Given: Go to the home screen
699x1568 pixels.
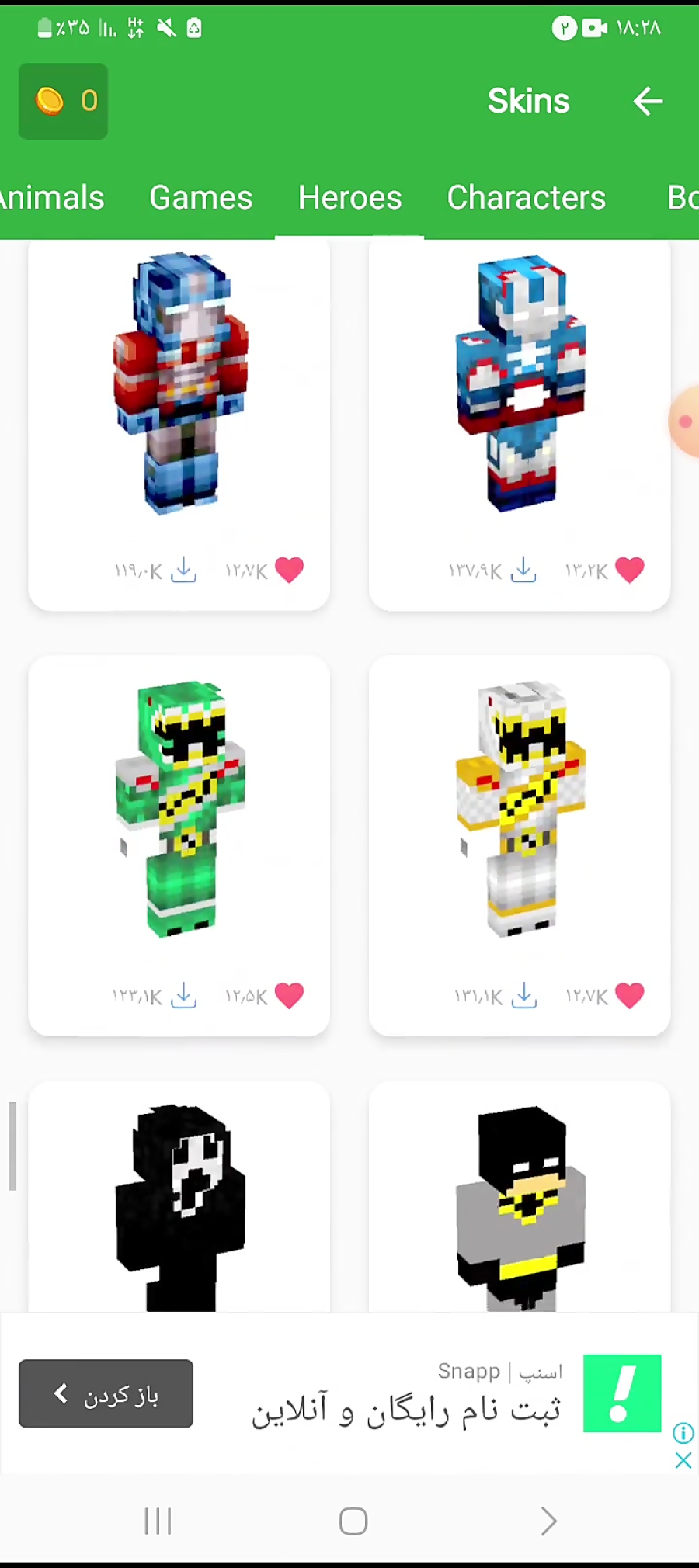Looking at the screenshot, I should pyautogui.click(x=353, y=1521).
